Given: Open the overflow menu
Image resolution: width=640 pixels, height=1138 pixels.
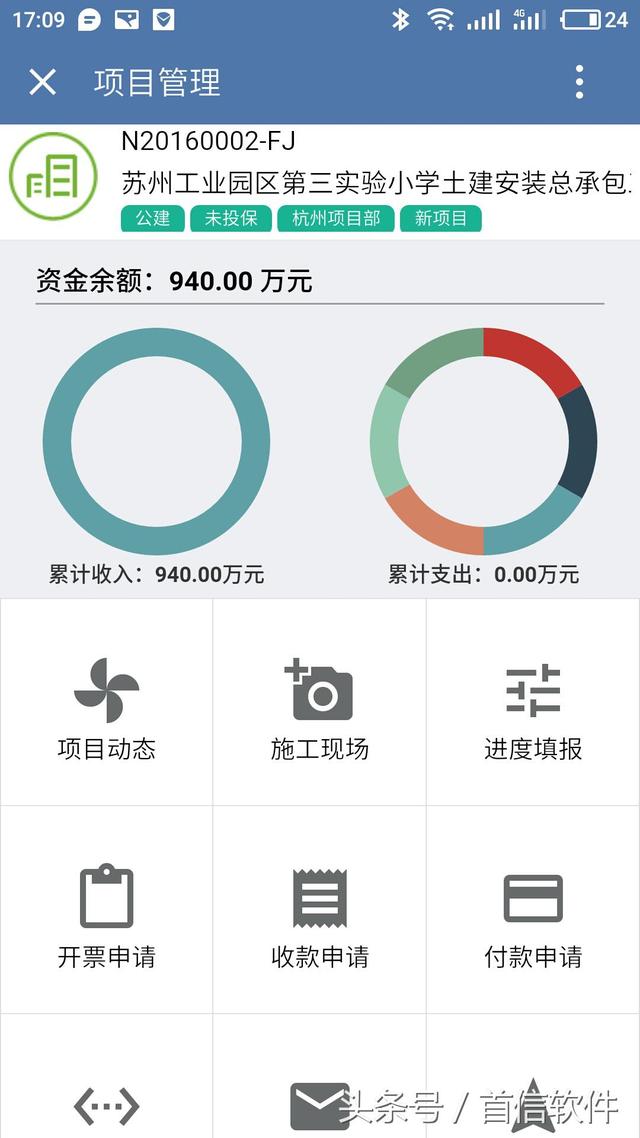Looking at the screenshot, I should (x=579, y=82).
